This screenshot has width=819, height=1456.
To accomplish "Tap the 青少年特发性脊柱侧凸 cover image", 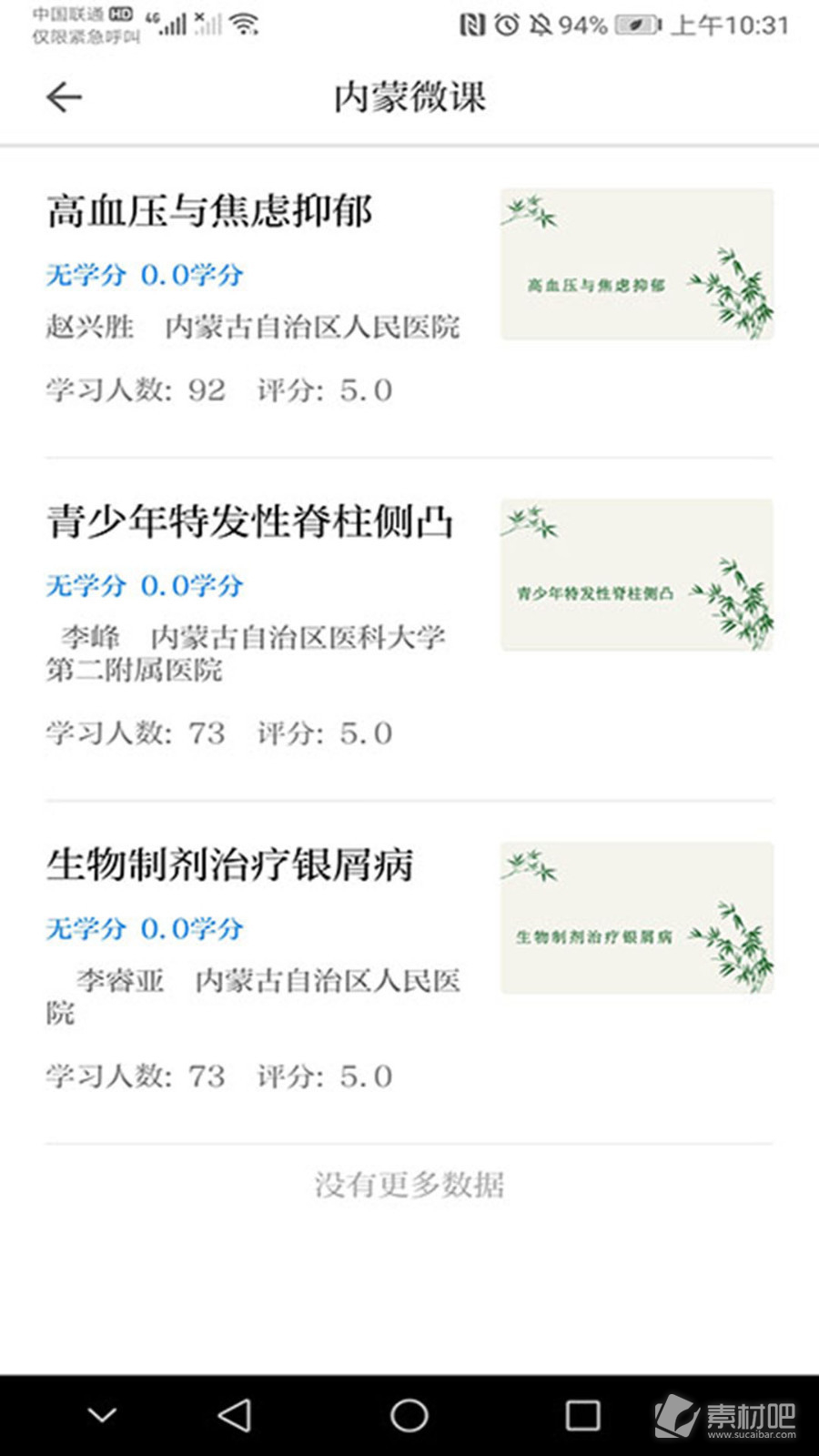I will coord(637,575).
